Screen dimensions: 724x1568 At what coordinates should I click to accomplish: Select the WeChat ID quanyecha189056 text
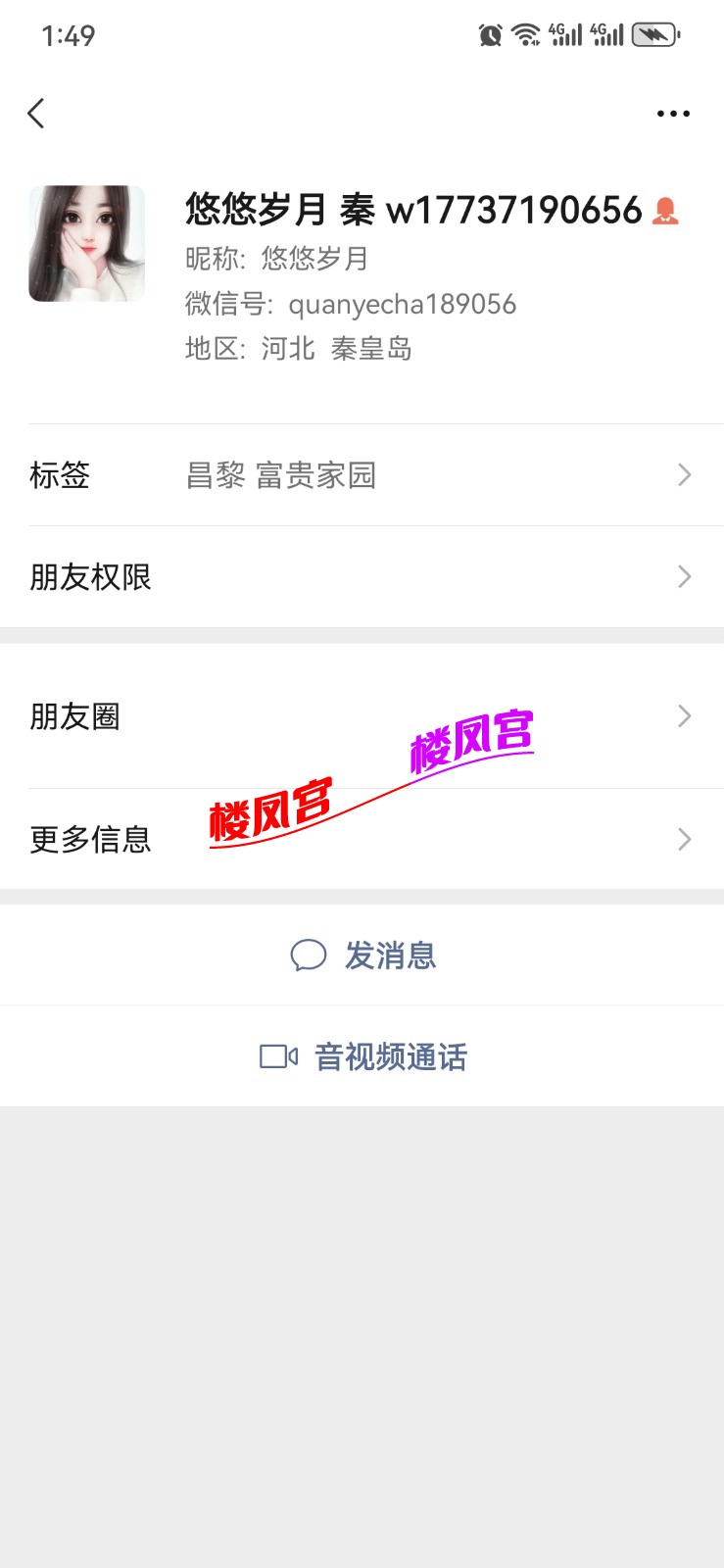pos(403,304)
